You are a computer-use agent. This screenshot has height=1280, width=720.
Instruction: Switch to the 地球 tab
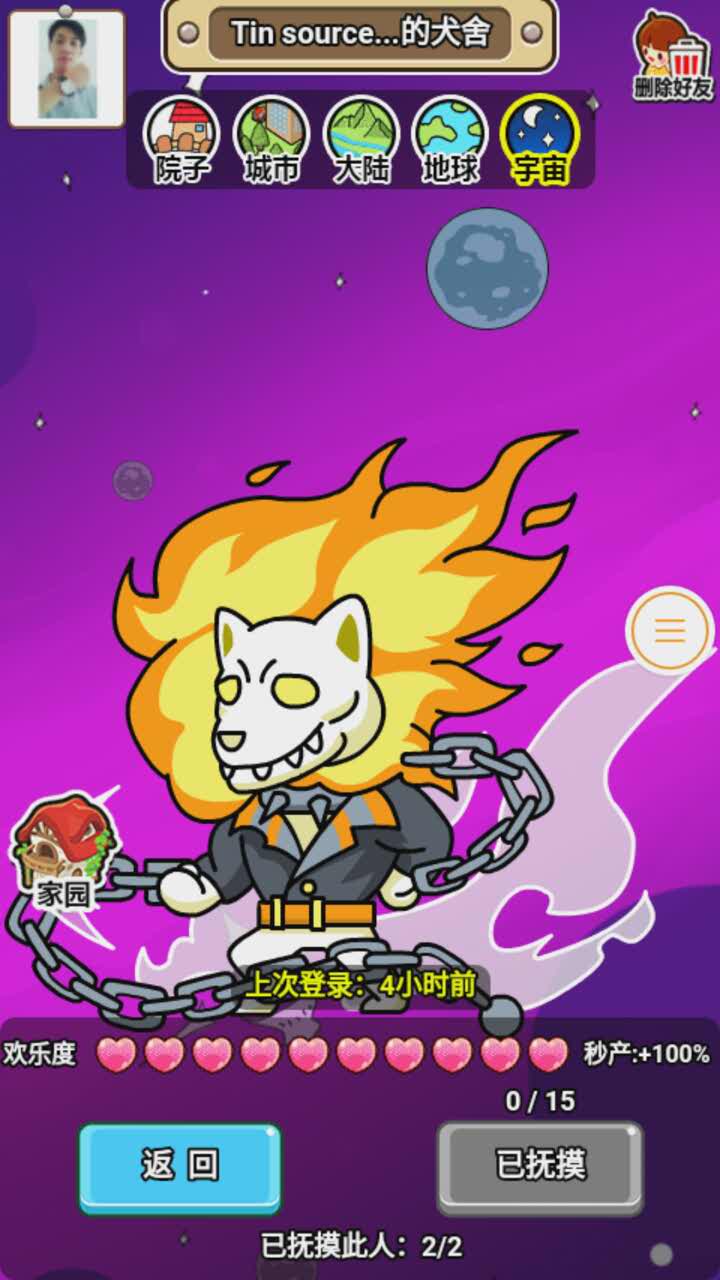pyautogui.click(x=450, y=140)
